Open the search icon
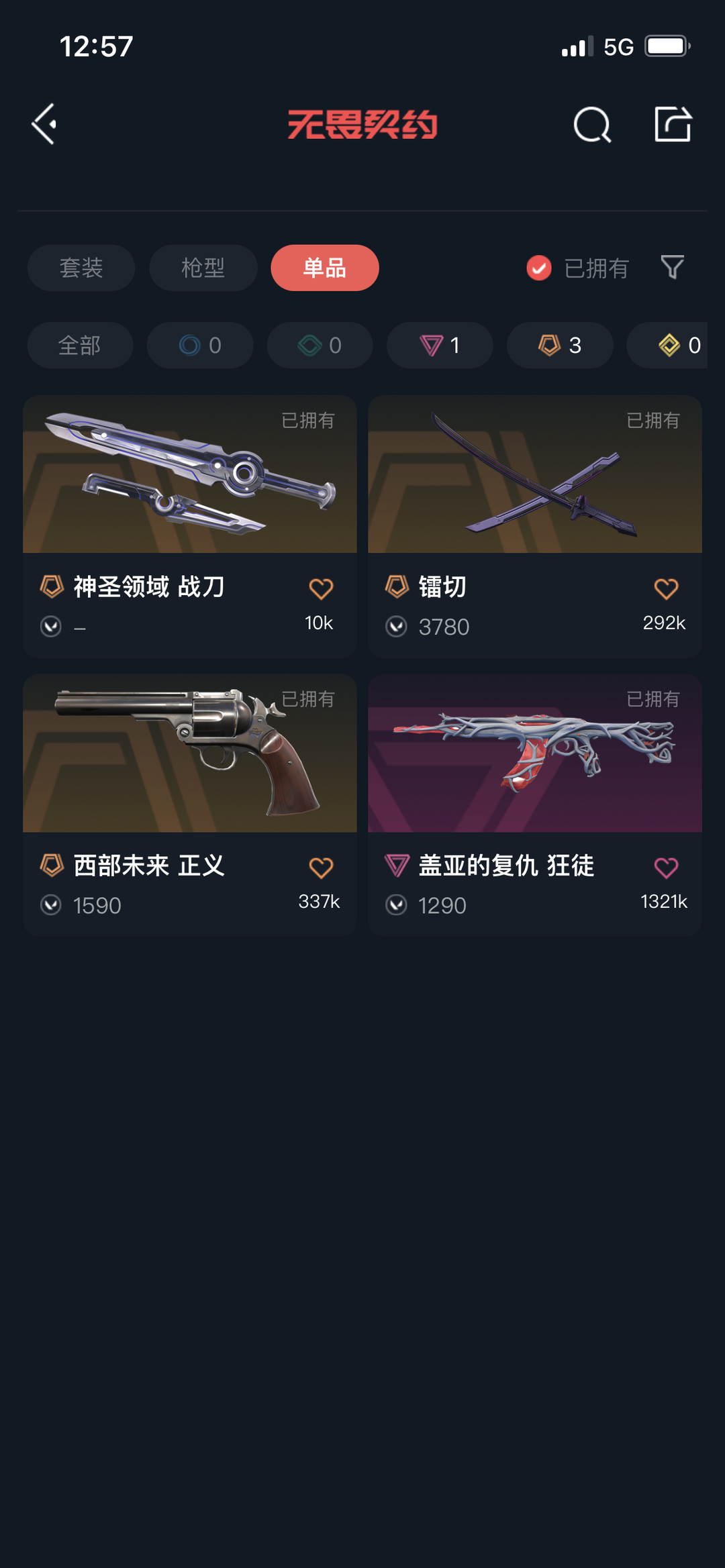This screenshot has height=1568, width=725. 592,124
